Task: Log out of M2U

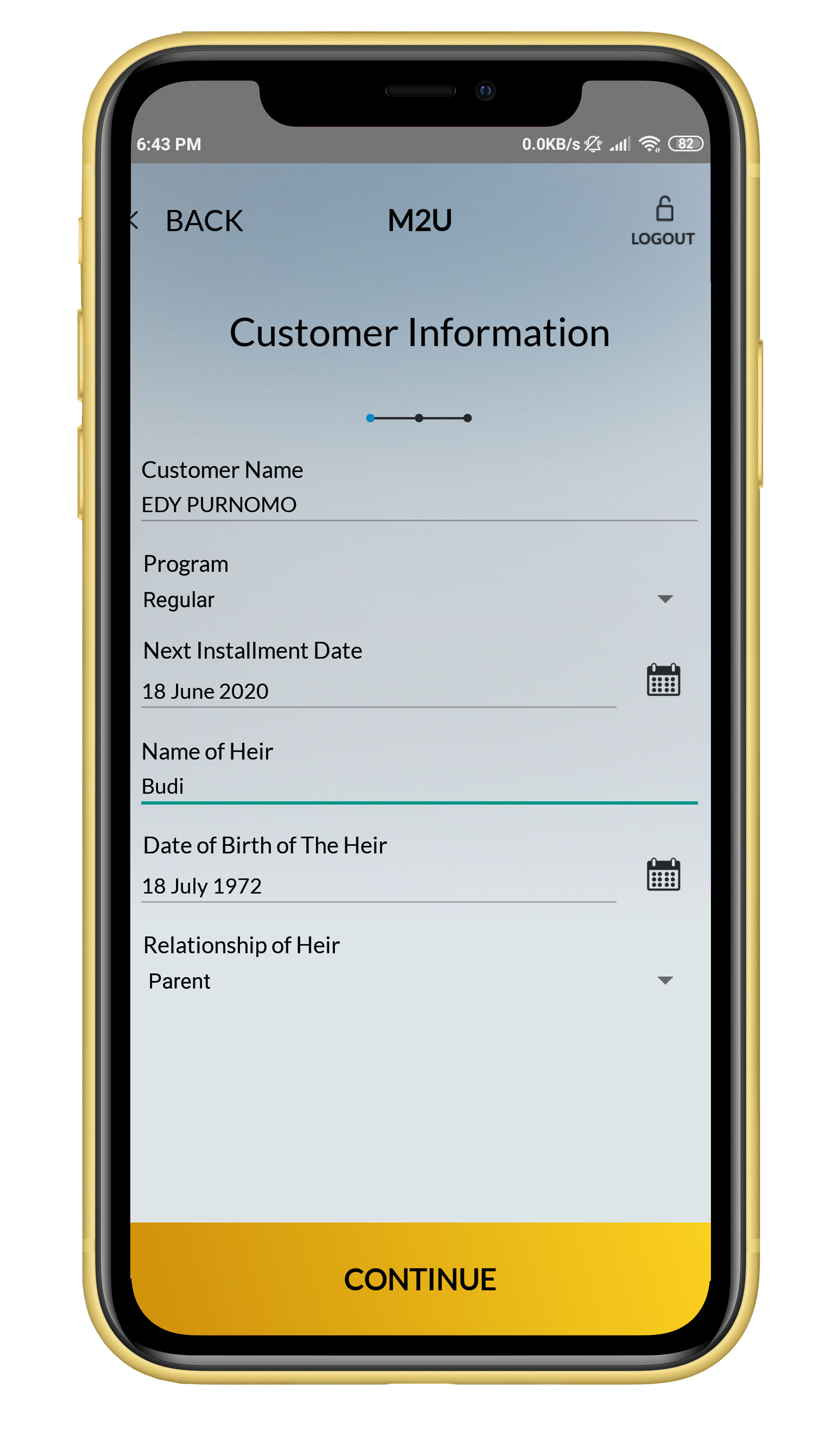Action: 663,222
